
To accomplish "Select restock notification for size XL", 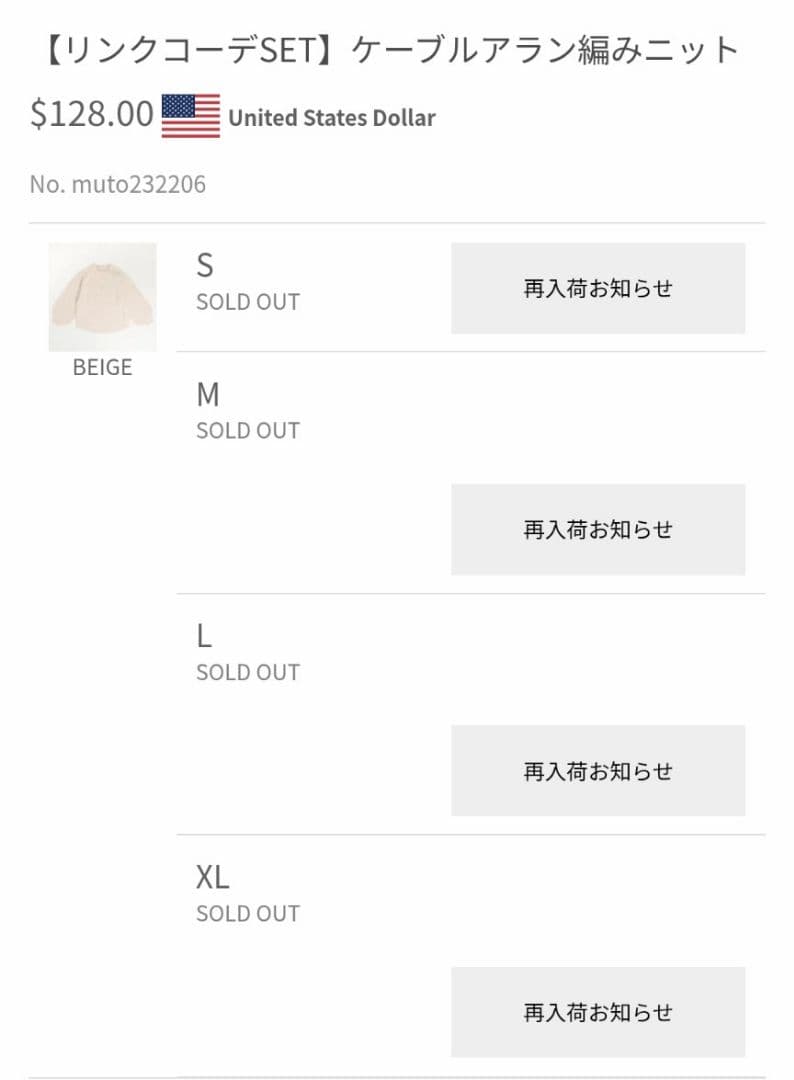I will tap(597, 1011).
